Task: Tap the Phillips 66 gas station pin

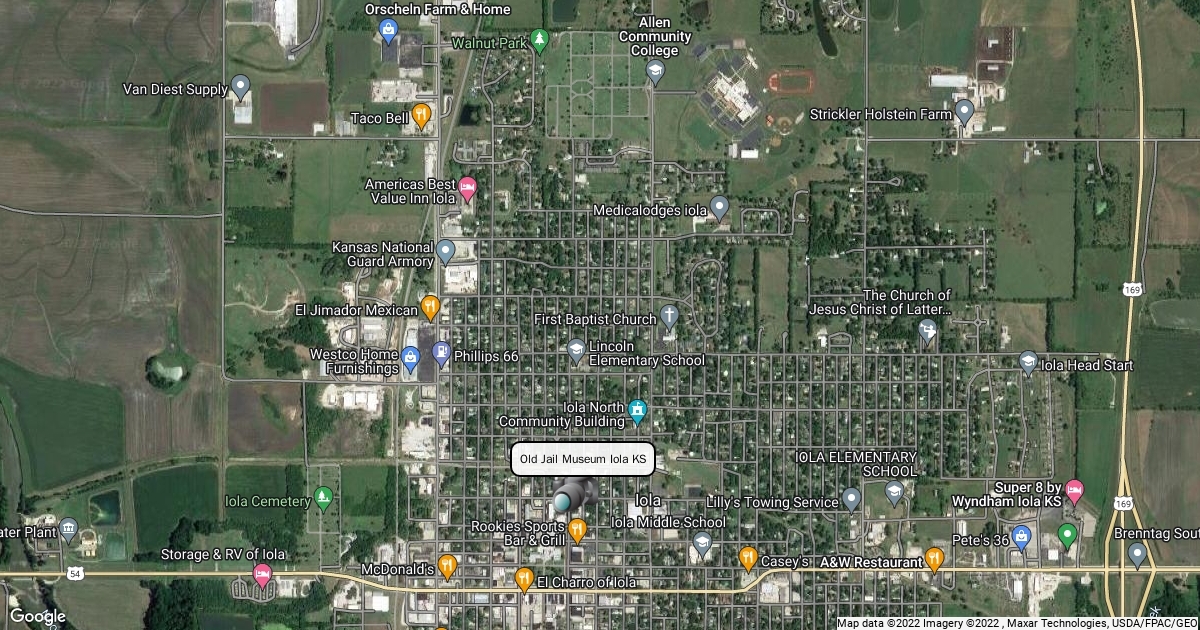Action: (441, 354)
